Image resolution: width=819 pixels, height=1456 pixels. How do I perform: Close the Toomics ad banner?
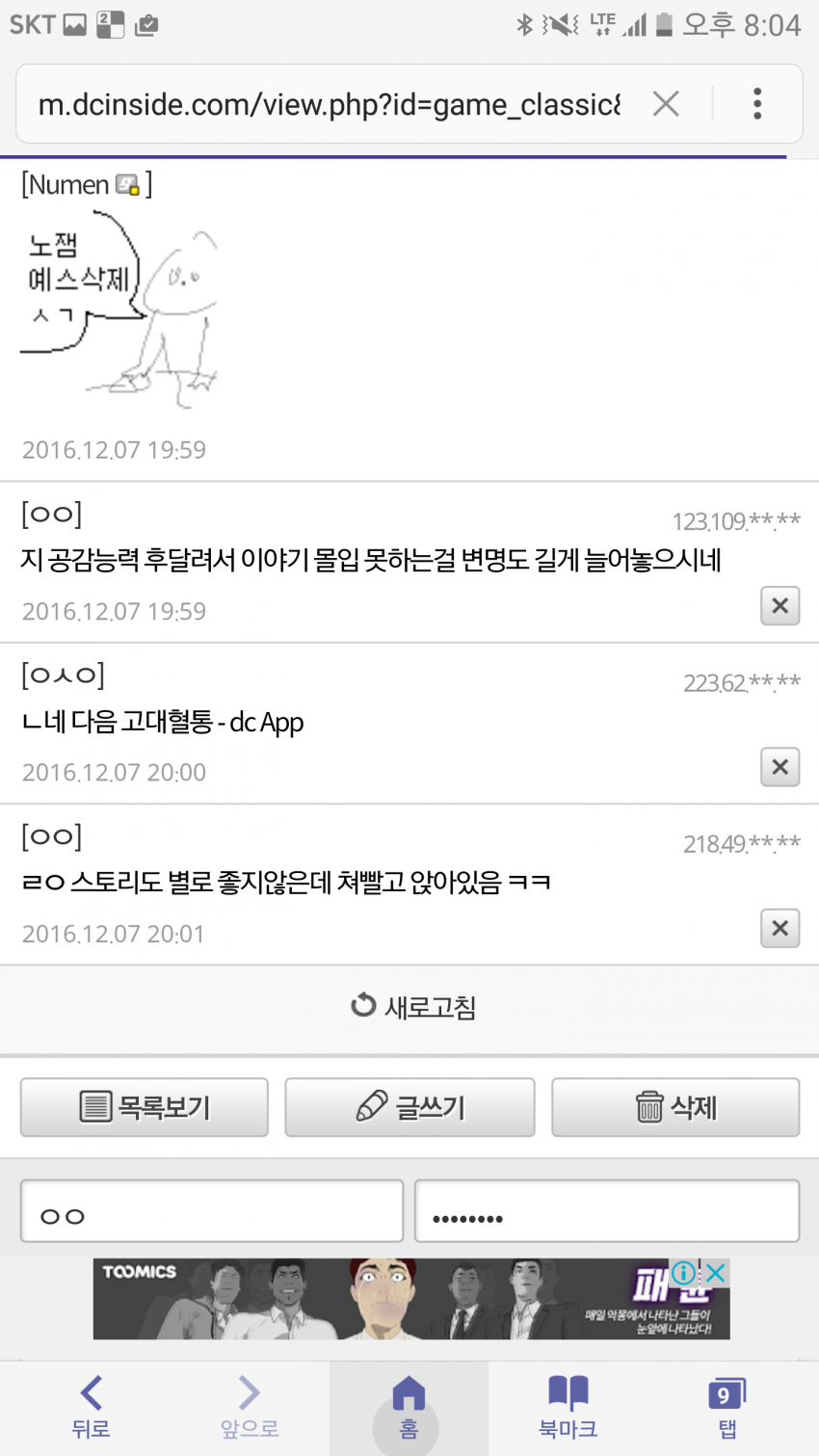(715, 1273)
